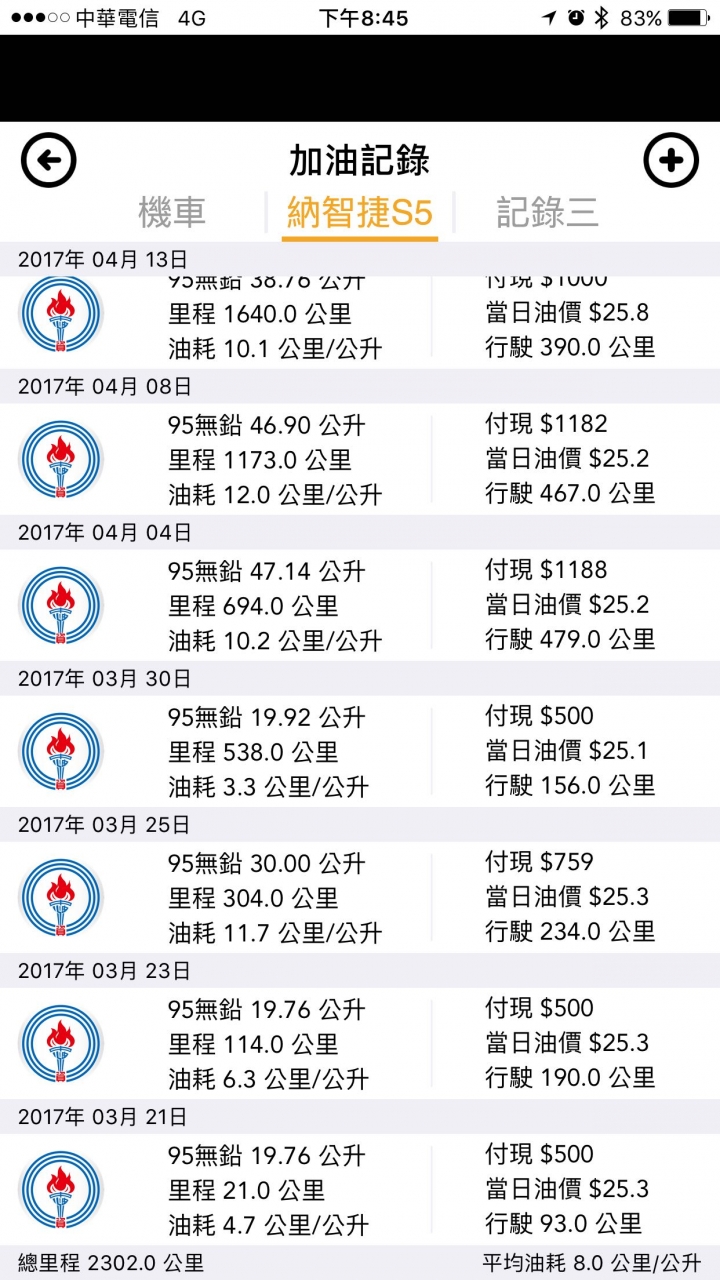The height and width of the screenshot is (1280, 720).
Task: Open the record with 里程 304.0 公里
Action: tap(360, 897)
